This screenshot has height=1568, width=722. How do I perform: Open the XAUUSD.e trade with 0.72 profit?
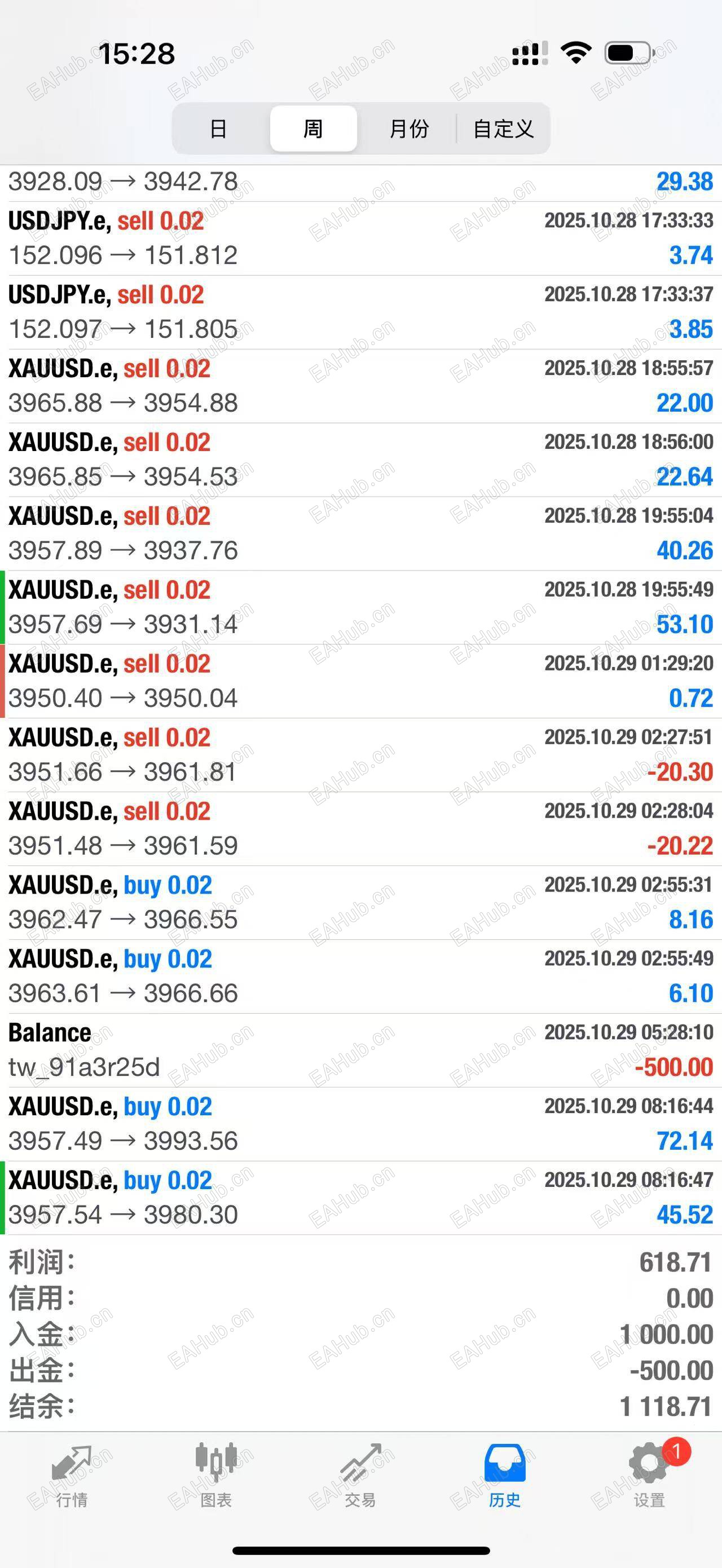click(360, 681)
